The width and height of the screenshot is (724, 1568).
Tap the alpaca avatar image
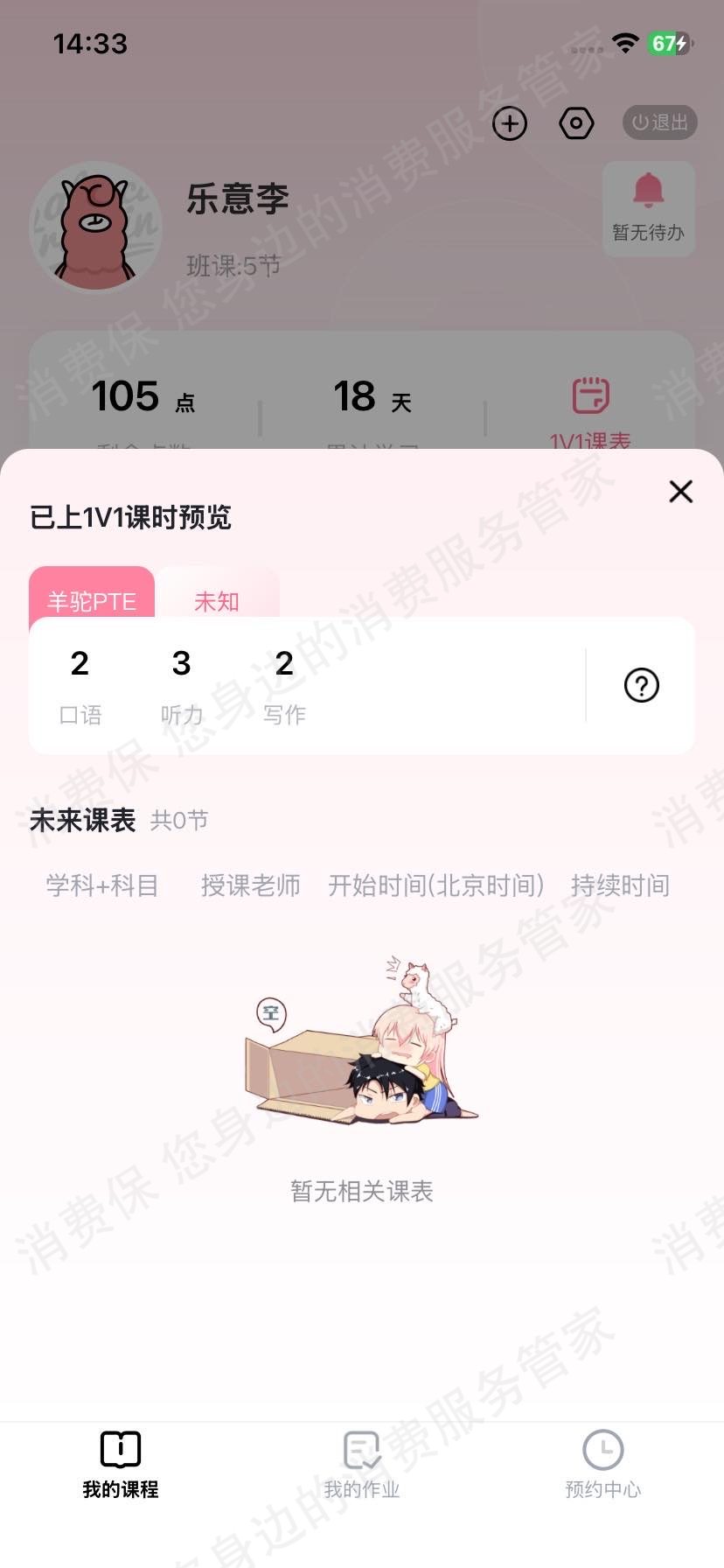coord(96,227)
